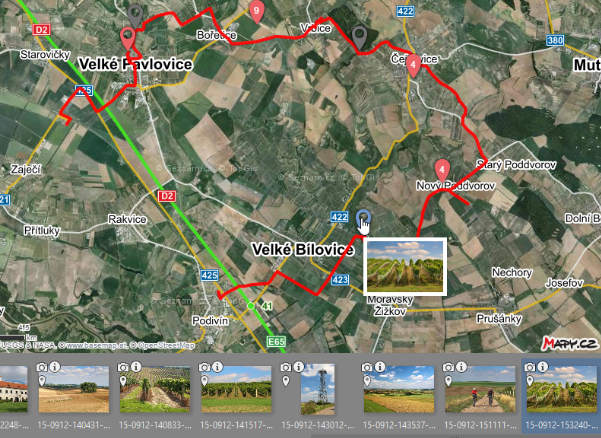Tap the blue photo marker near Velké Bílovice

(363, 217)
